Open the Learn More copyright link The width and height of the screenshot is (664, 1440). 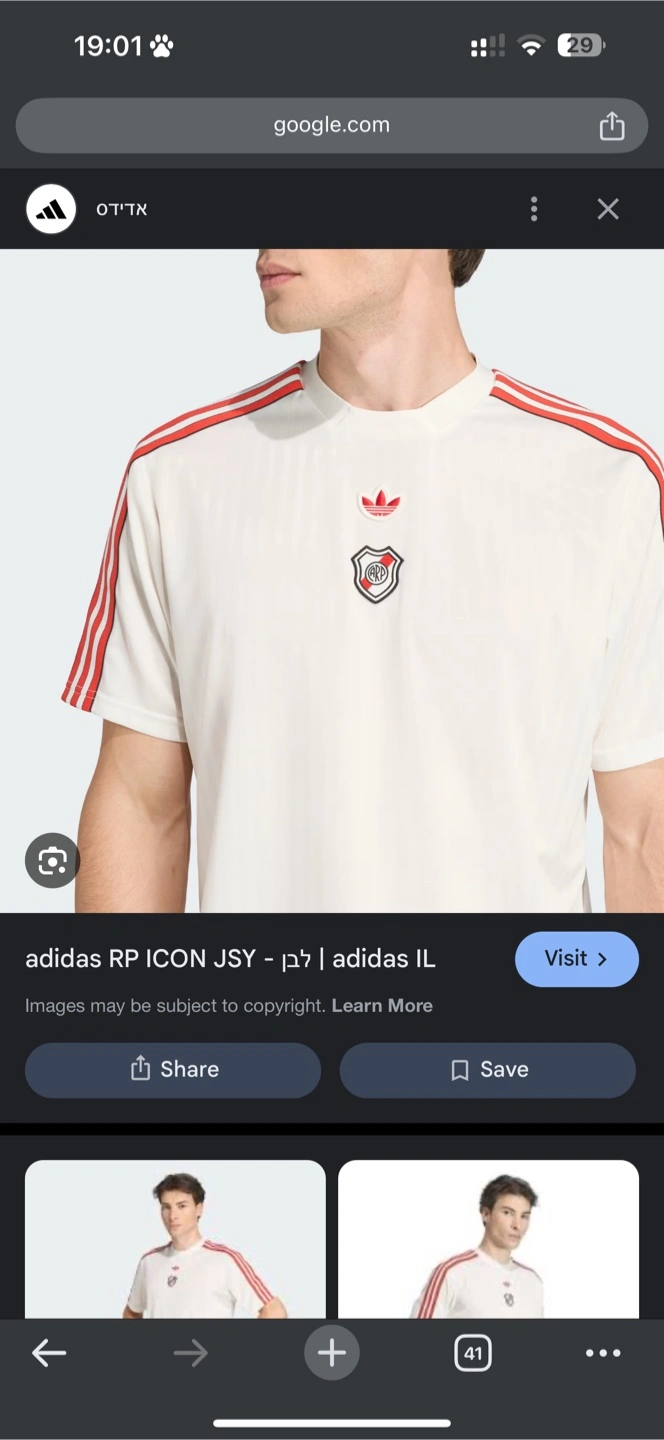pos(382,1006)
